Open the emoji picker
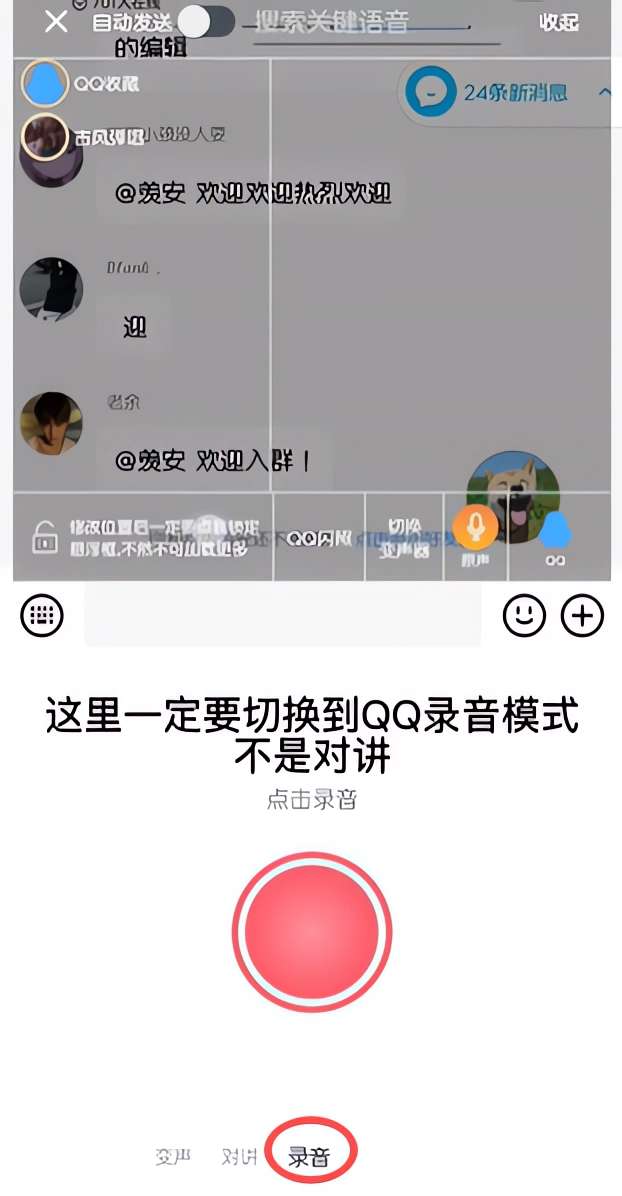The image size is (622, 1196). (x=524, y=615)
